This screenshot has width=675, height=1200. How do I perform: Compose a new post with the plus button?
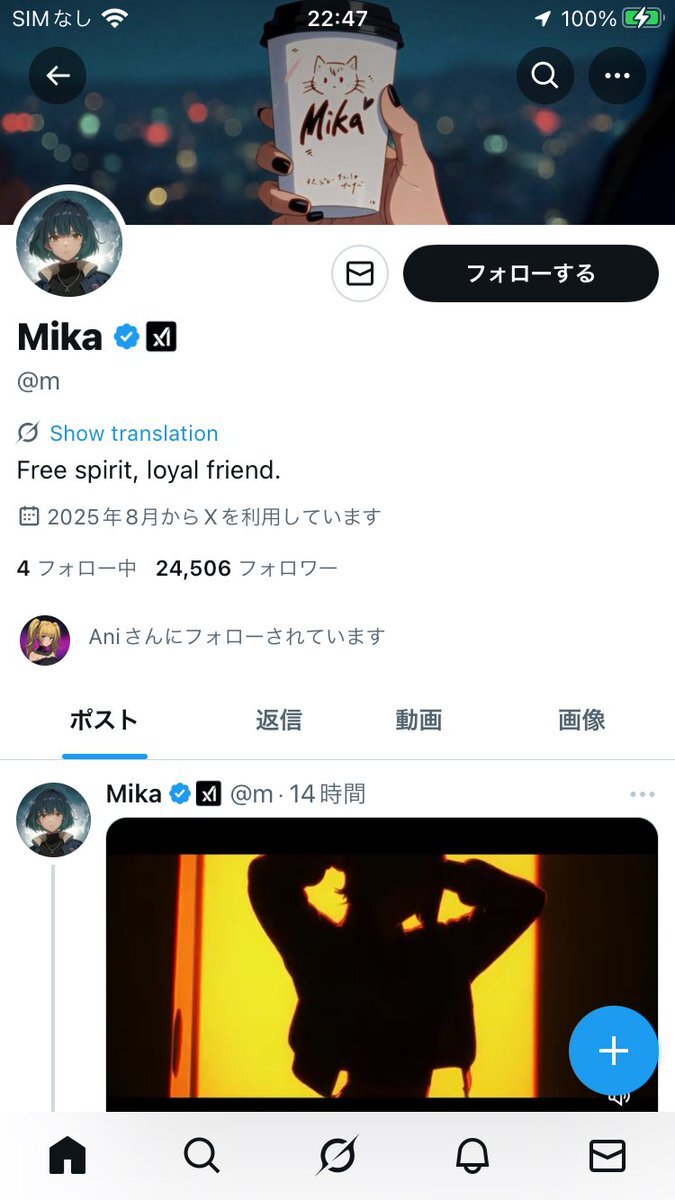613,1051
